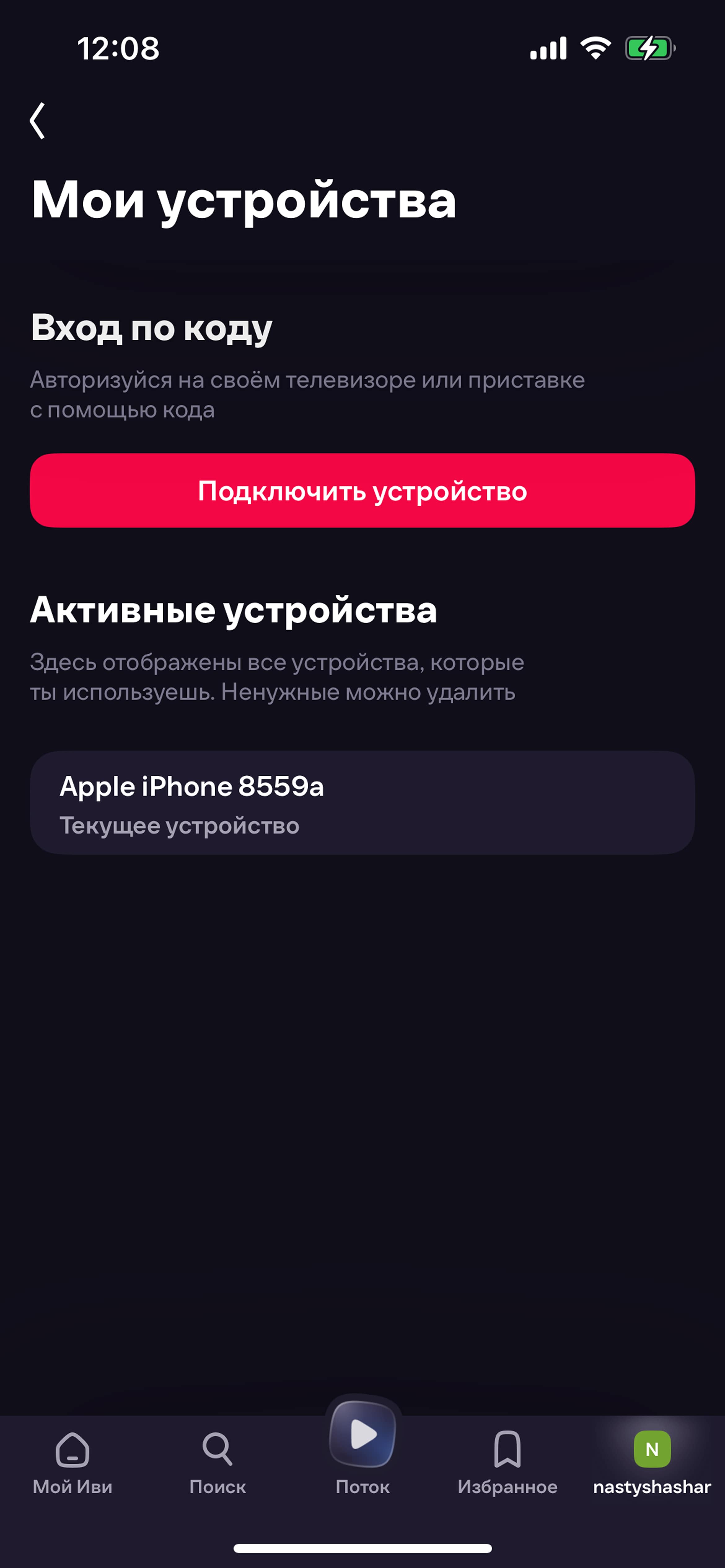This screenshot has height=1568, width=725.
Task: Open the Поток tab
Action: (362, 1449)
